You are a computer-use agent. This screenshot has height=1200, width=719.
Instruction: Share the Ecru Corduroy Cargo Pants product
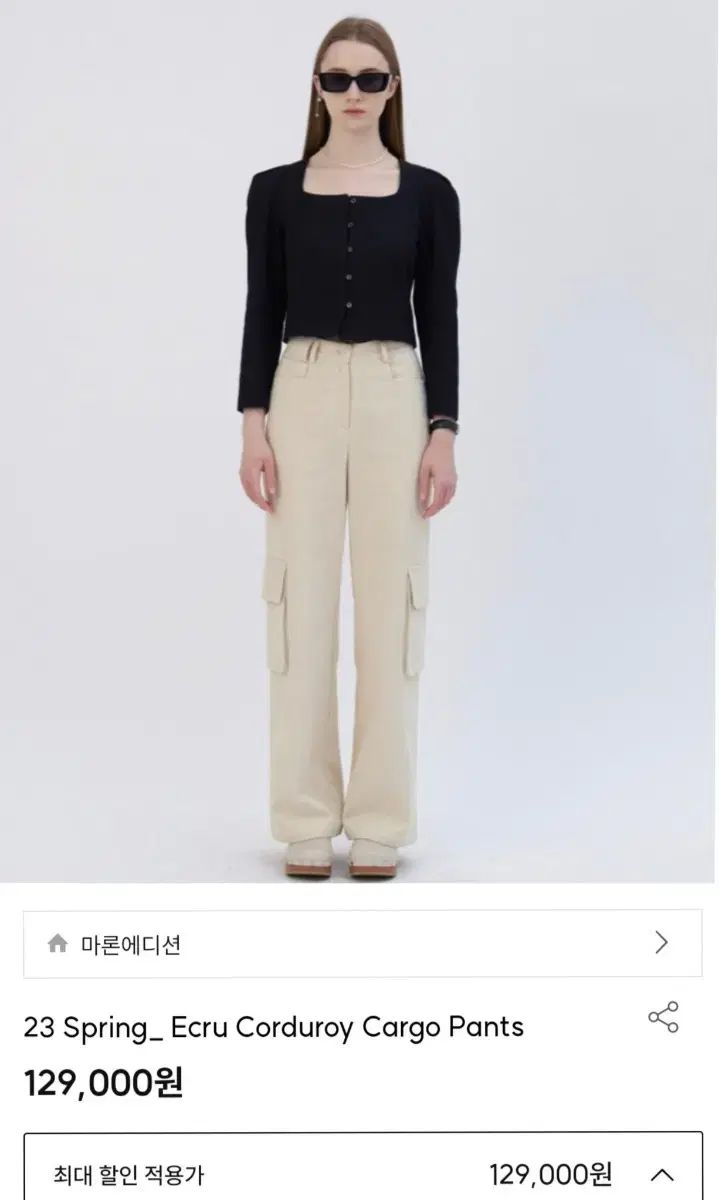[x=663, y=1017]
